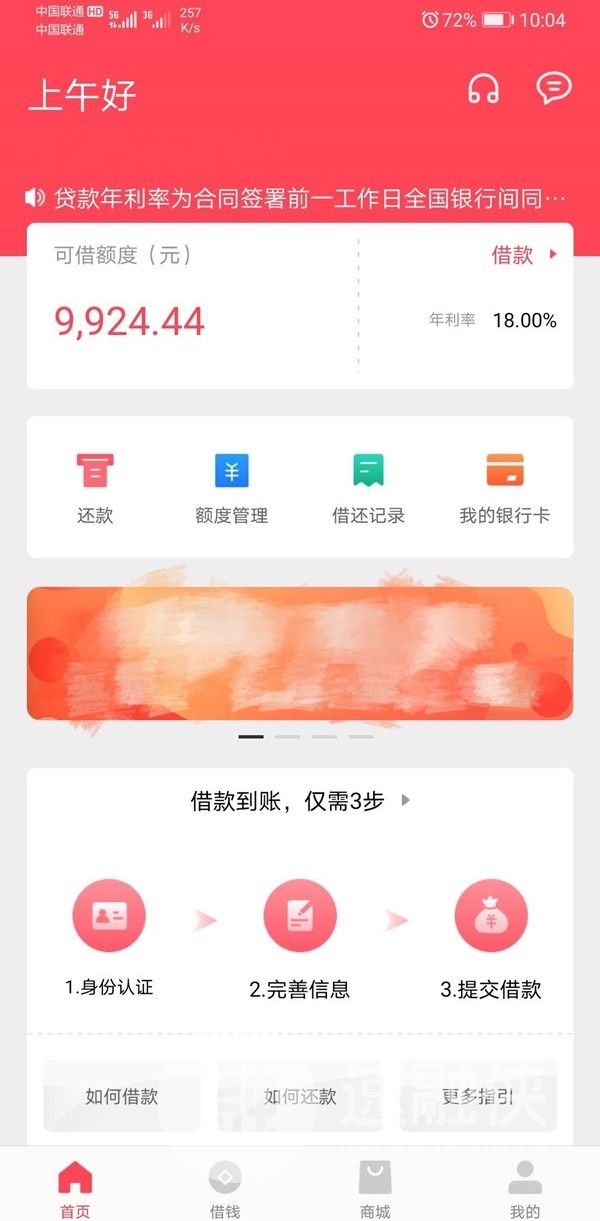This screenshot has height=1221, width=600.
Task: Switch to the 借钱 tab
Action: coord(225,1188)
